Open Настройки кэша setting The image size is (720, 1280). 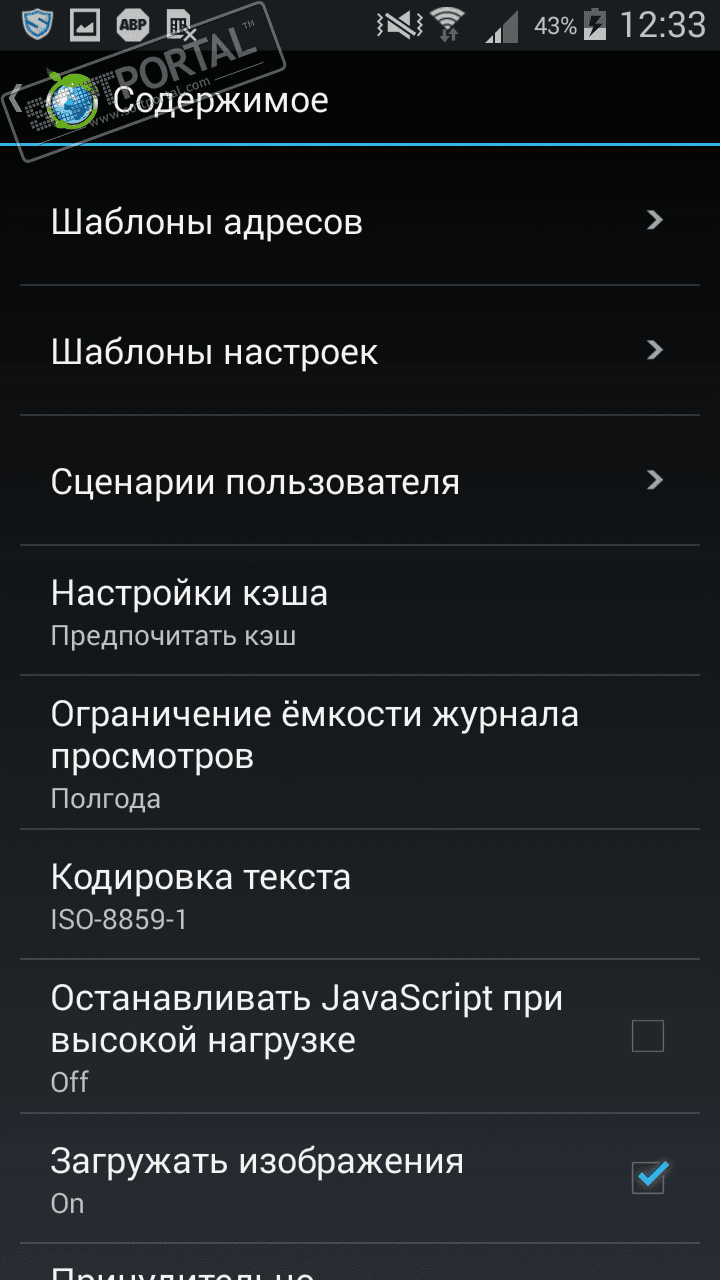(358, 611)
